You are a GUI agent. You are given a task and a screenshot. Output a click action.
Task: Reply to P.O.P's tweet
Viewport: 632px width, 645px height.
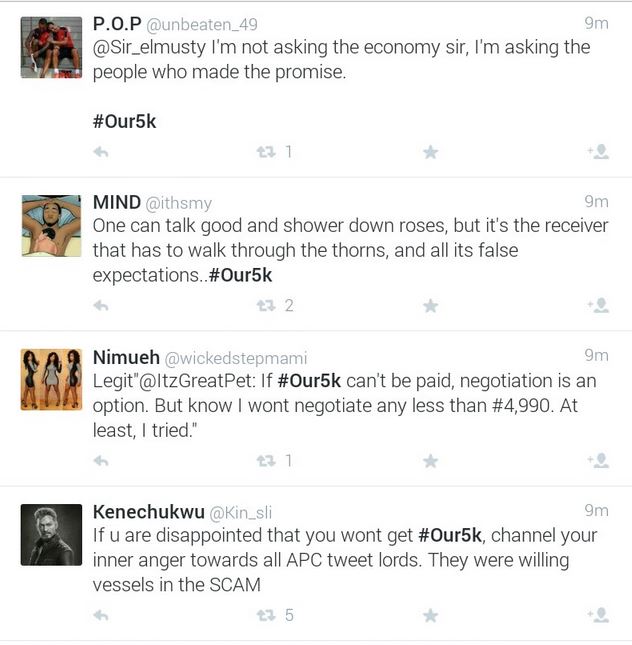coord(100,152)
